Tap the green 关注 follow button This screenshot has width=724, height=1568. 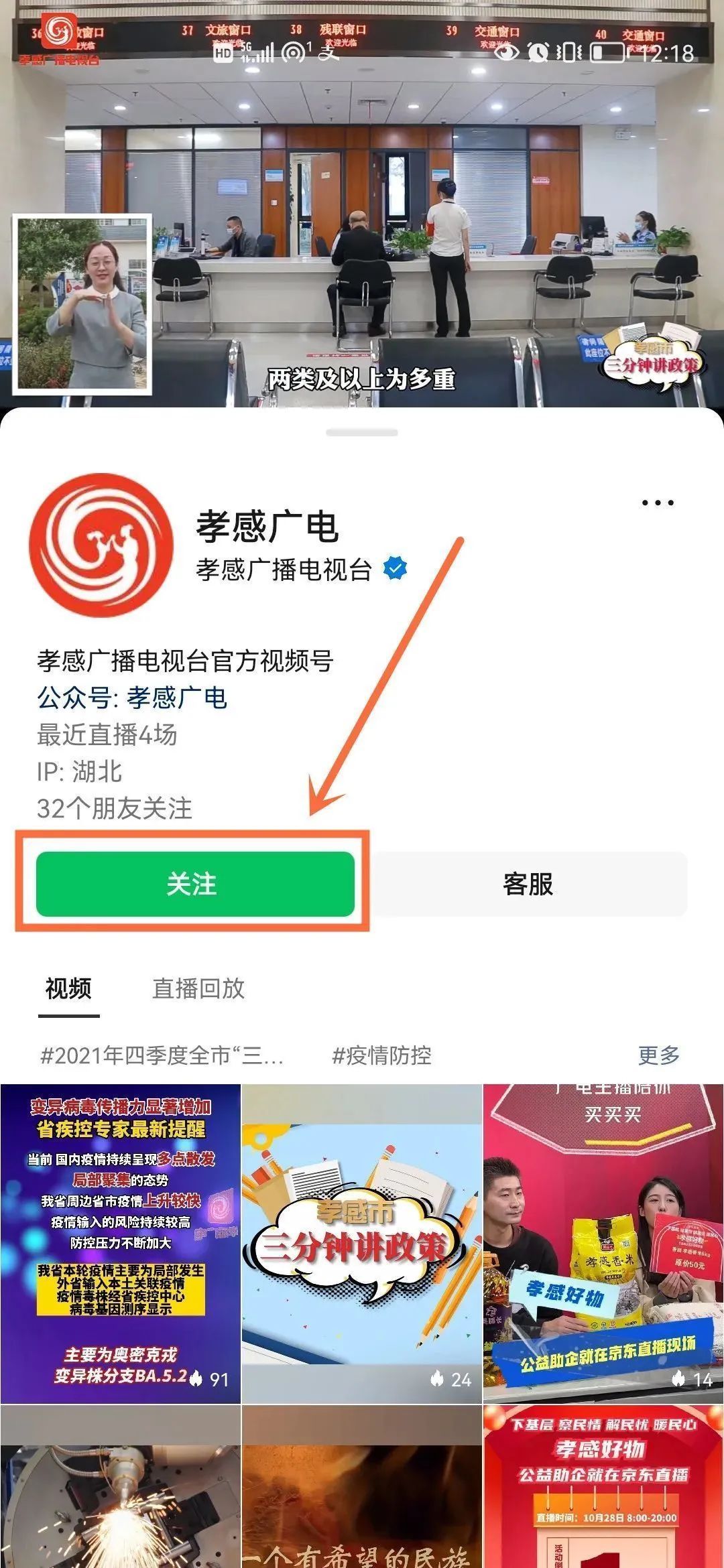click(195, 884)
